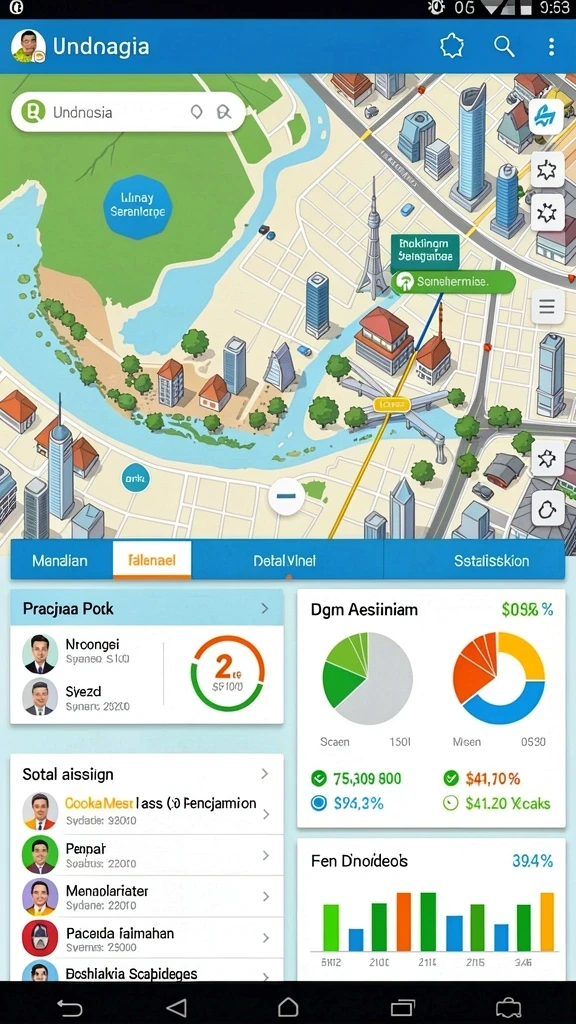Screen dimensions: 576x1024
Task: Go back with the system back triangle
Action: click(176, 1007)
